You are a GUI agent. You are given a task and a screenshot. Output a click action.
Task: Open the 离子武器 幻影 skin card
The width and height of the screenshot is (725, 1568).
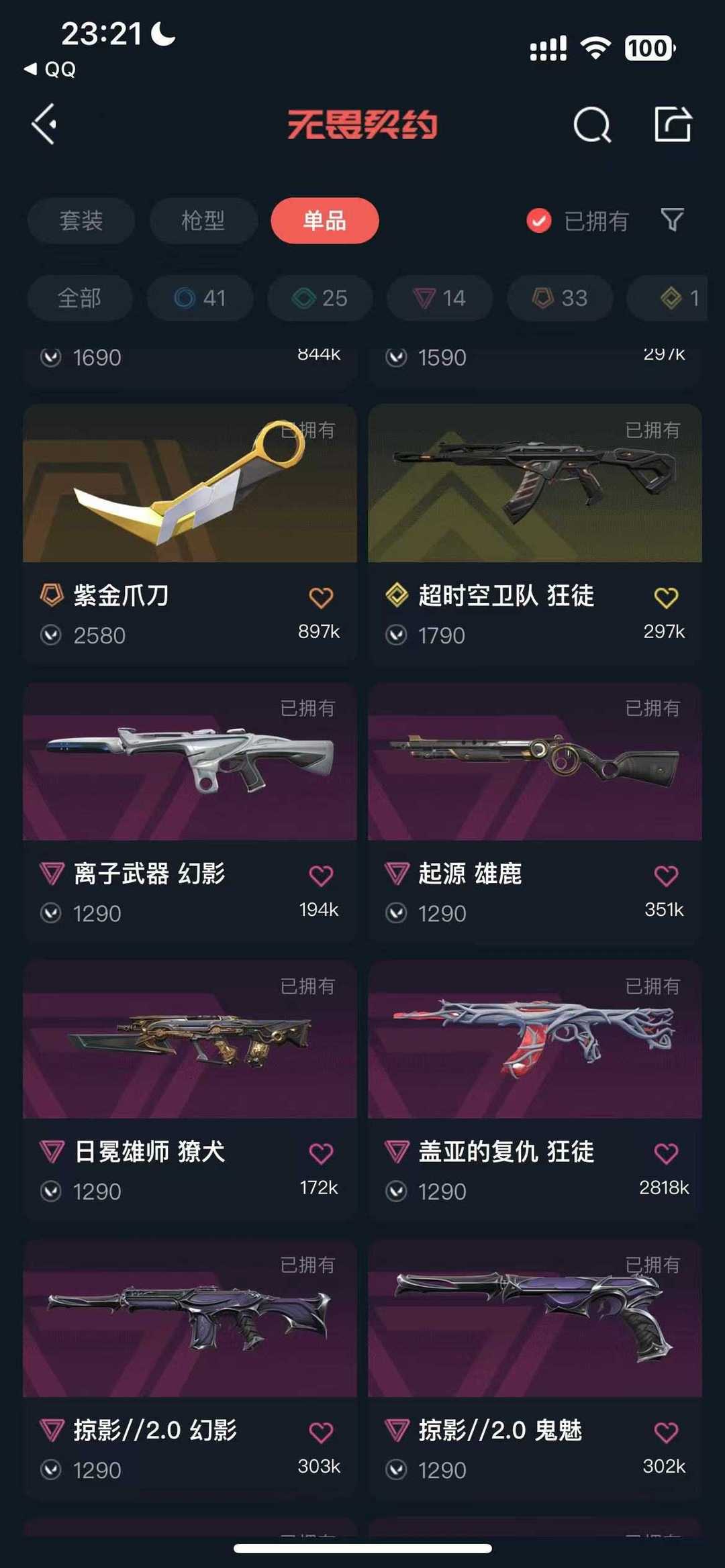[190, 813]
